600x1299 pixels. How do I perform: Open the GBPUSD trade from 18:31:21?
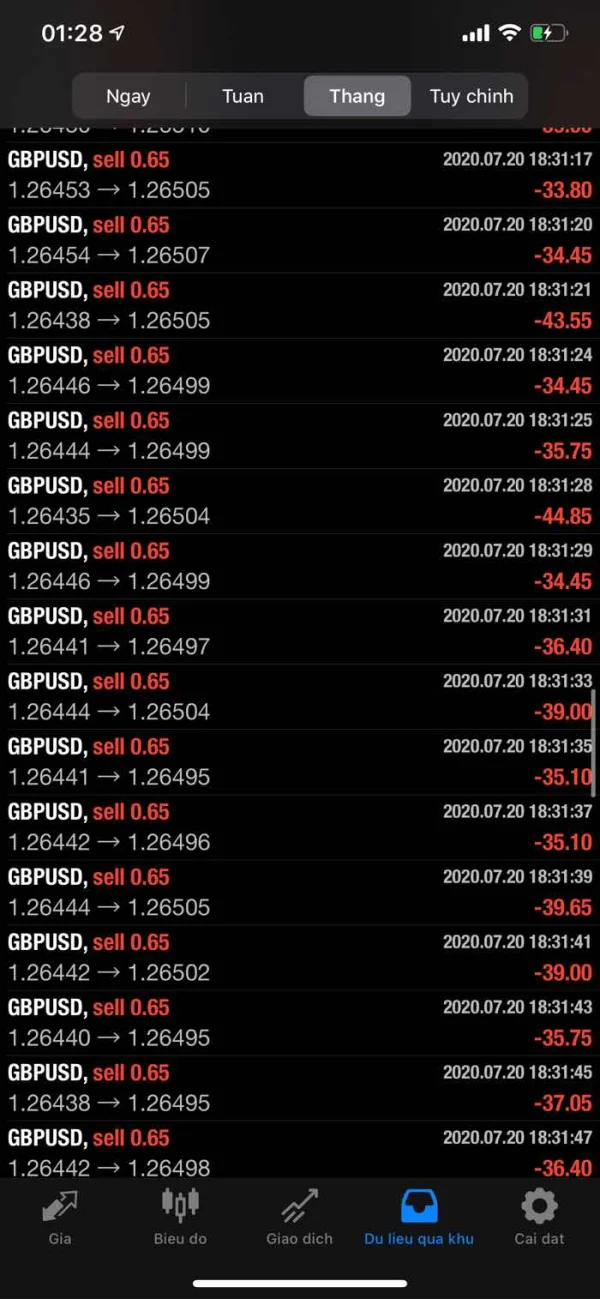click(x=300, y=305)
